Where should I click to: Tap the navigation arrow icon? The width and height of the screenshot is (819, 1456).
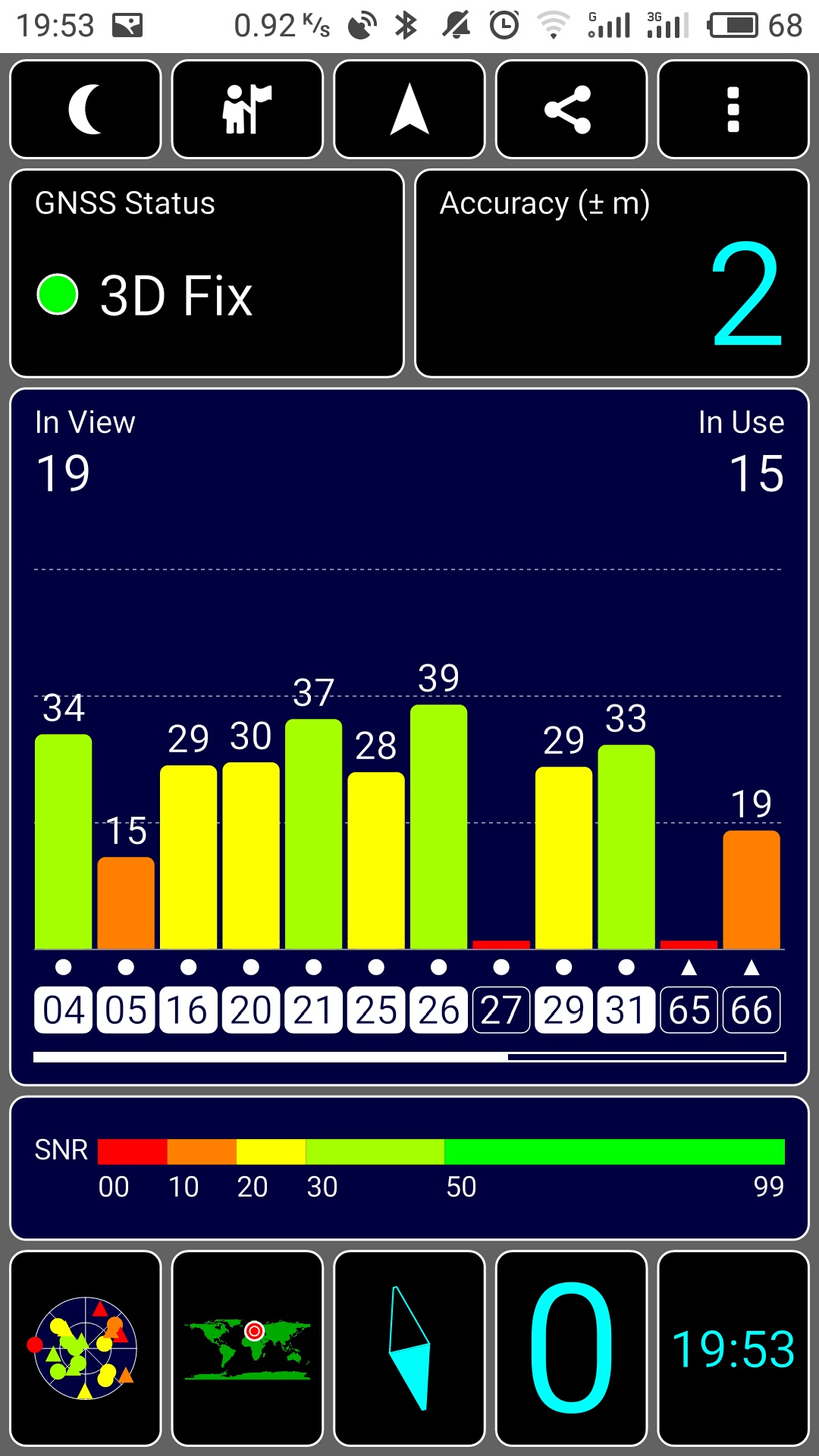[x=409, y=109]
